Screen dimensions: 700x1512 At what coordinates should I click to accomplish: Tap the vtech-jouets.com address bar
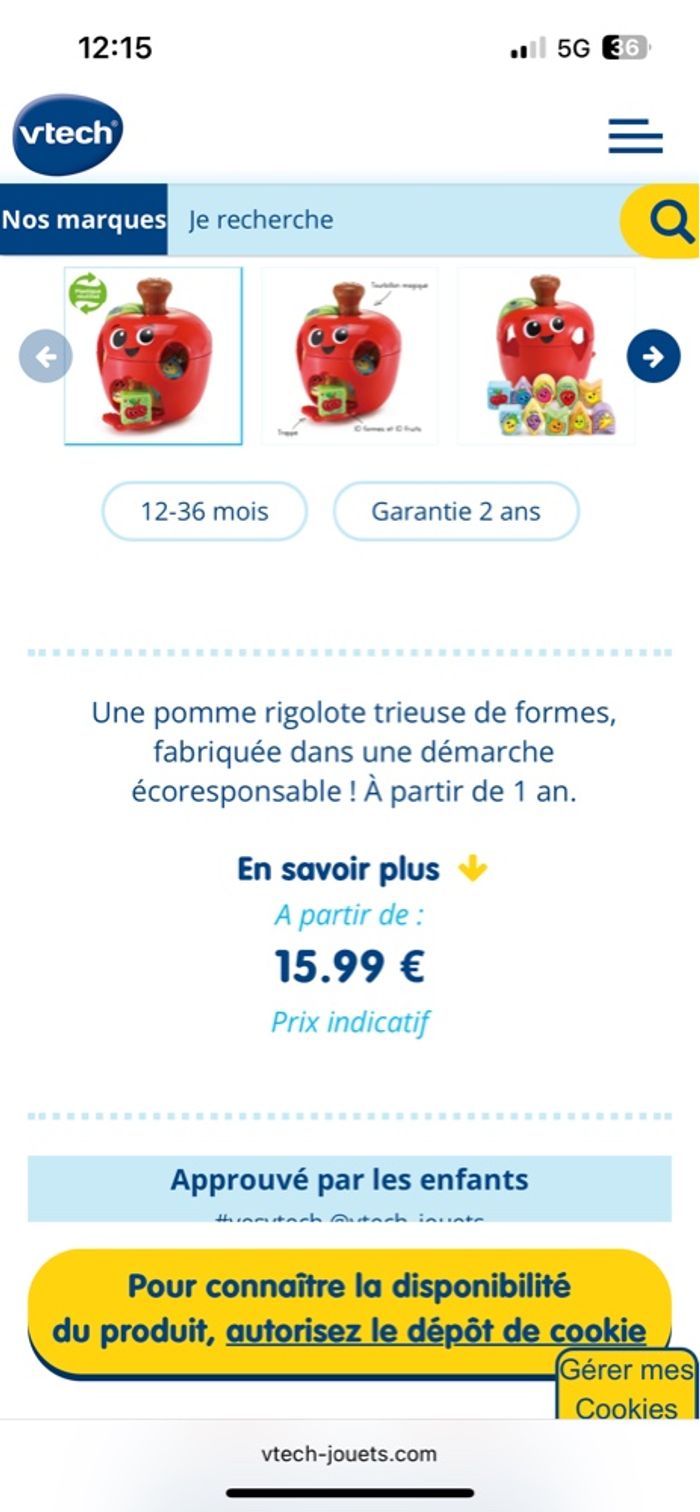coord(349,1453)
